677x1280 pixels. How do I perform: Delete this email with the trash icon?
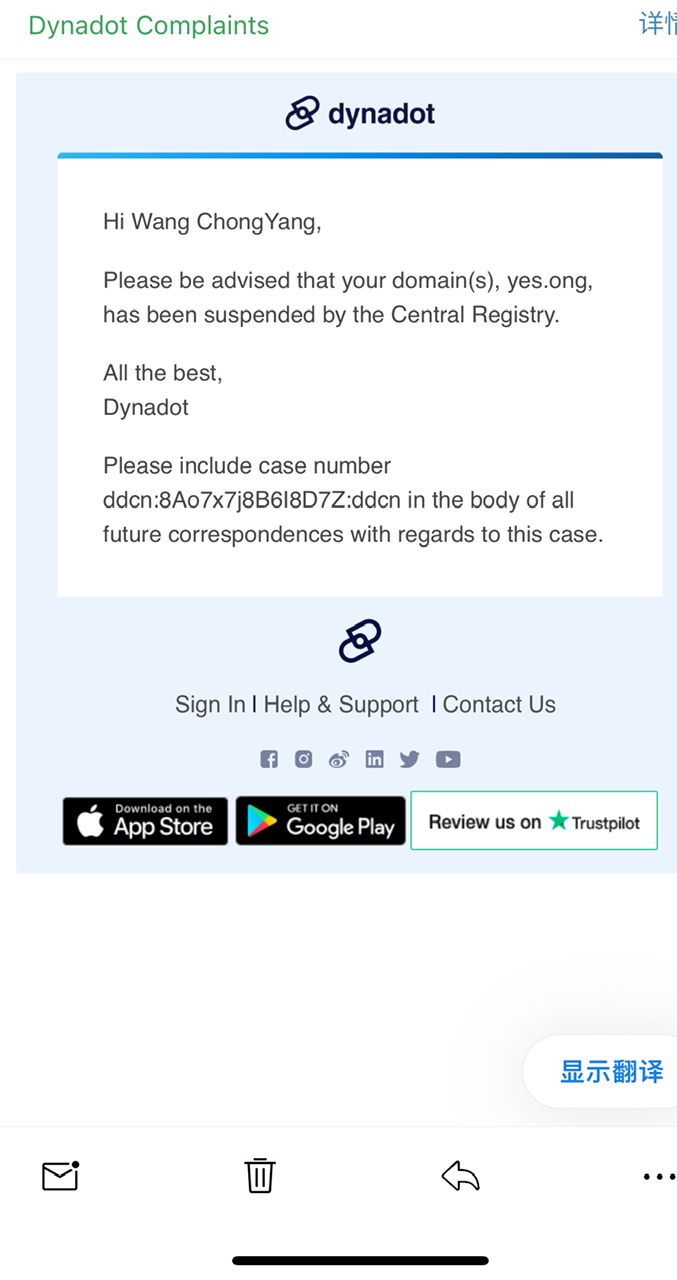coord(260,1176)
